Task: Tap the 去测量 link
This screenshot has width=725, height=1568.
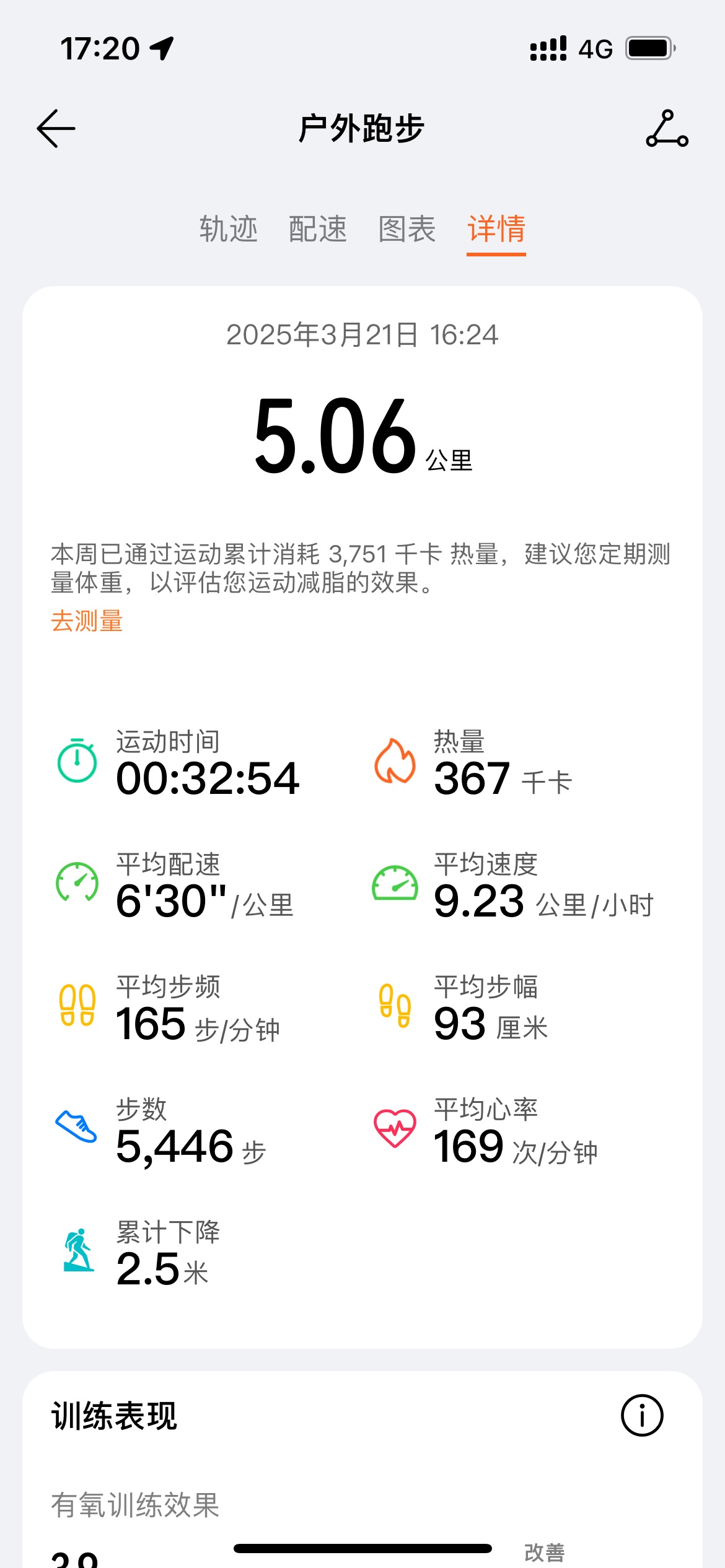Action: coord(87,621)
